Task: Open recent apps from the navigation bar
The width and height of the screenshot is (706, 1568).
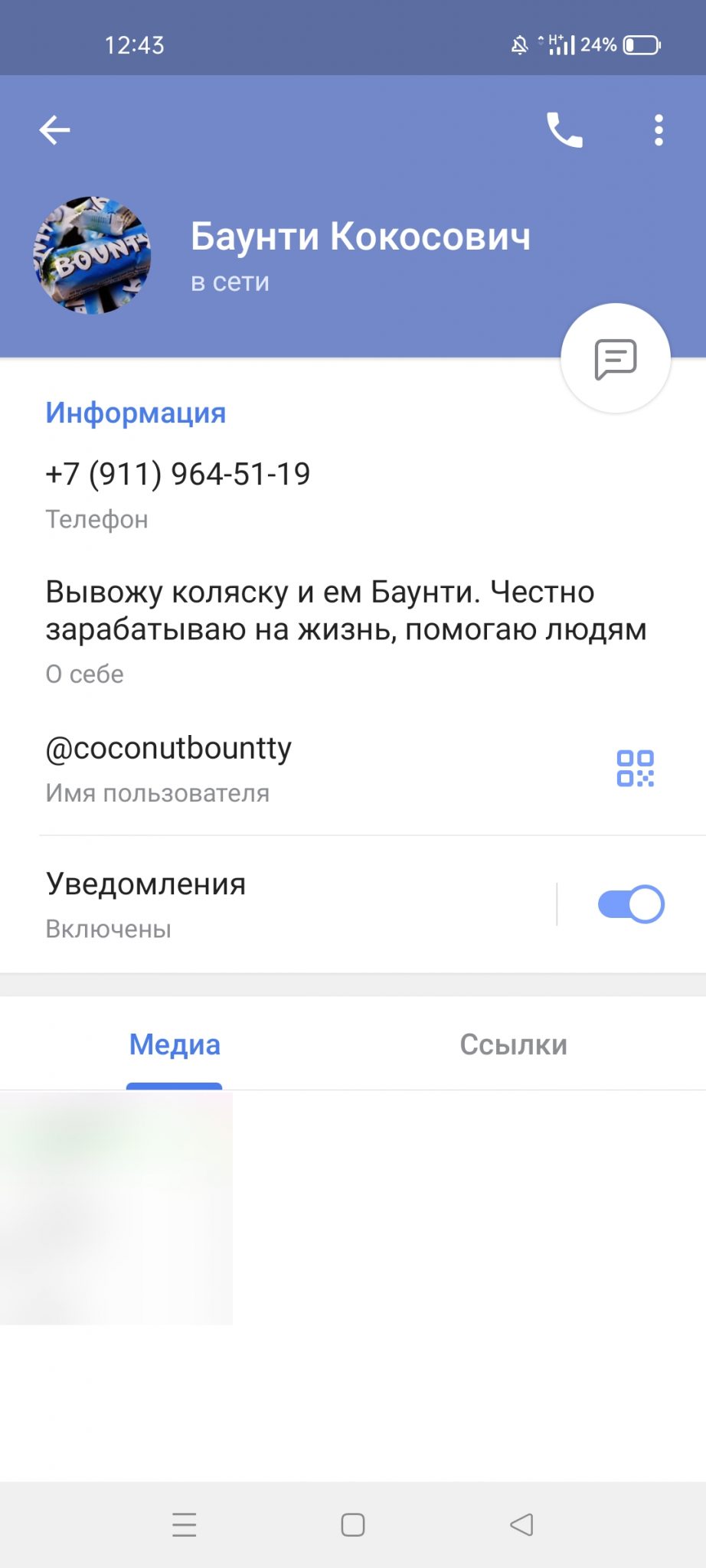Action: point(185,1525)
